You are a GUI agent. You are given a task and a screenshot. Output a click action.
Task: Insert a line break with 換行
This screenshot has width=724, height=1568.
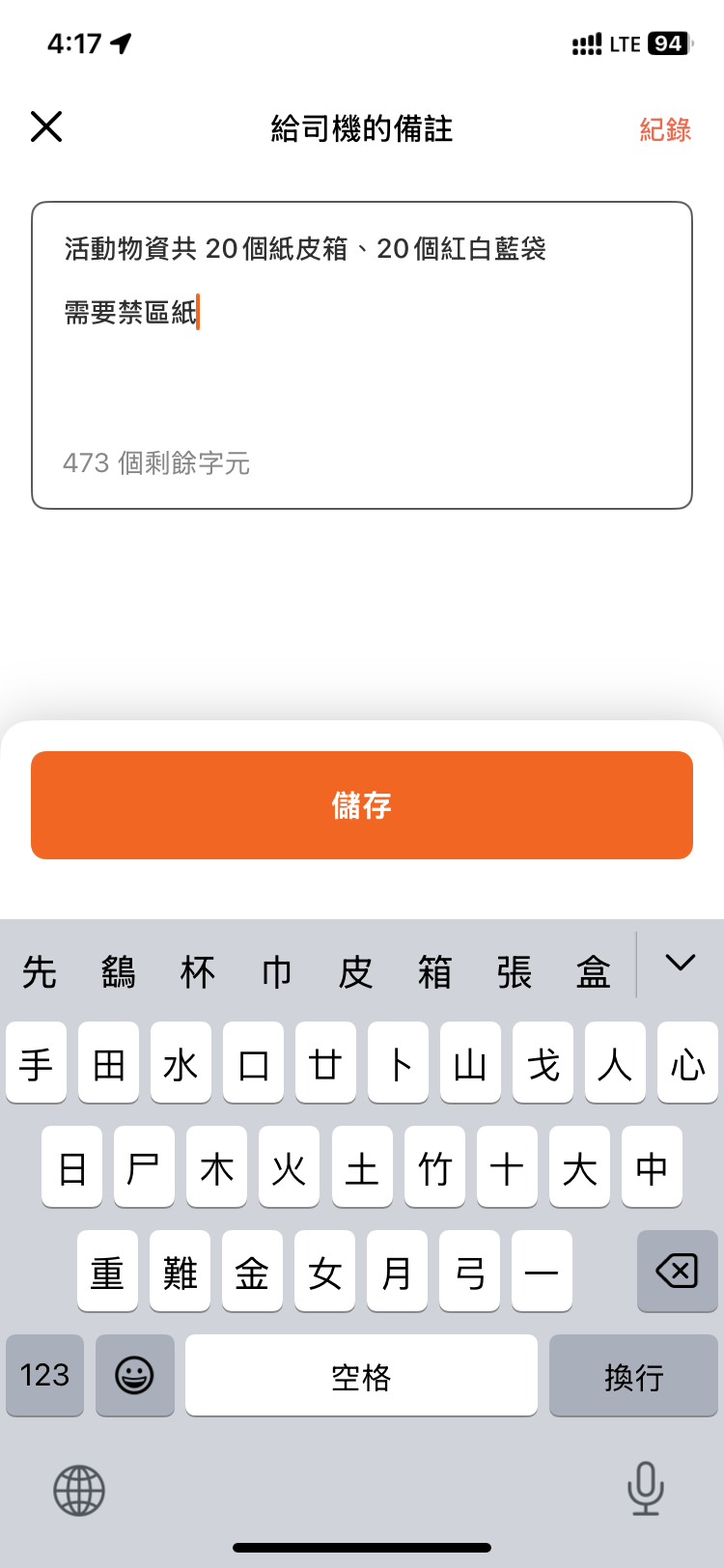pos(633,1375)
